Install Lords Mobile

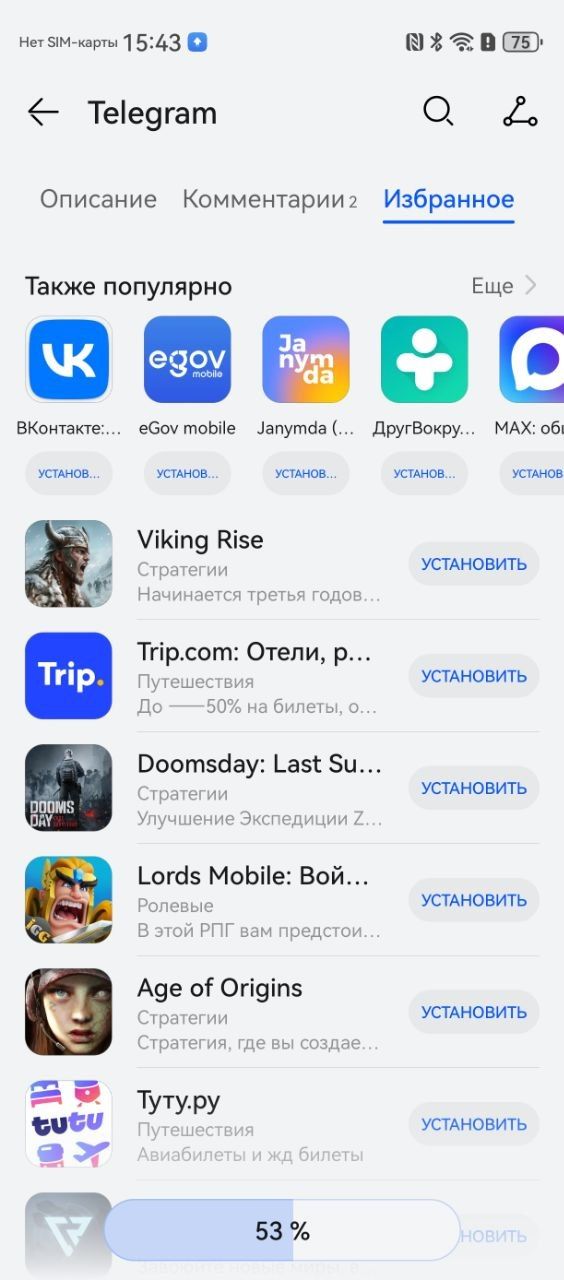(x=474, y=900)
